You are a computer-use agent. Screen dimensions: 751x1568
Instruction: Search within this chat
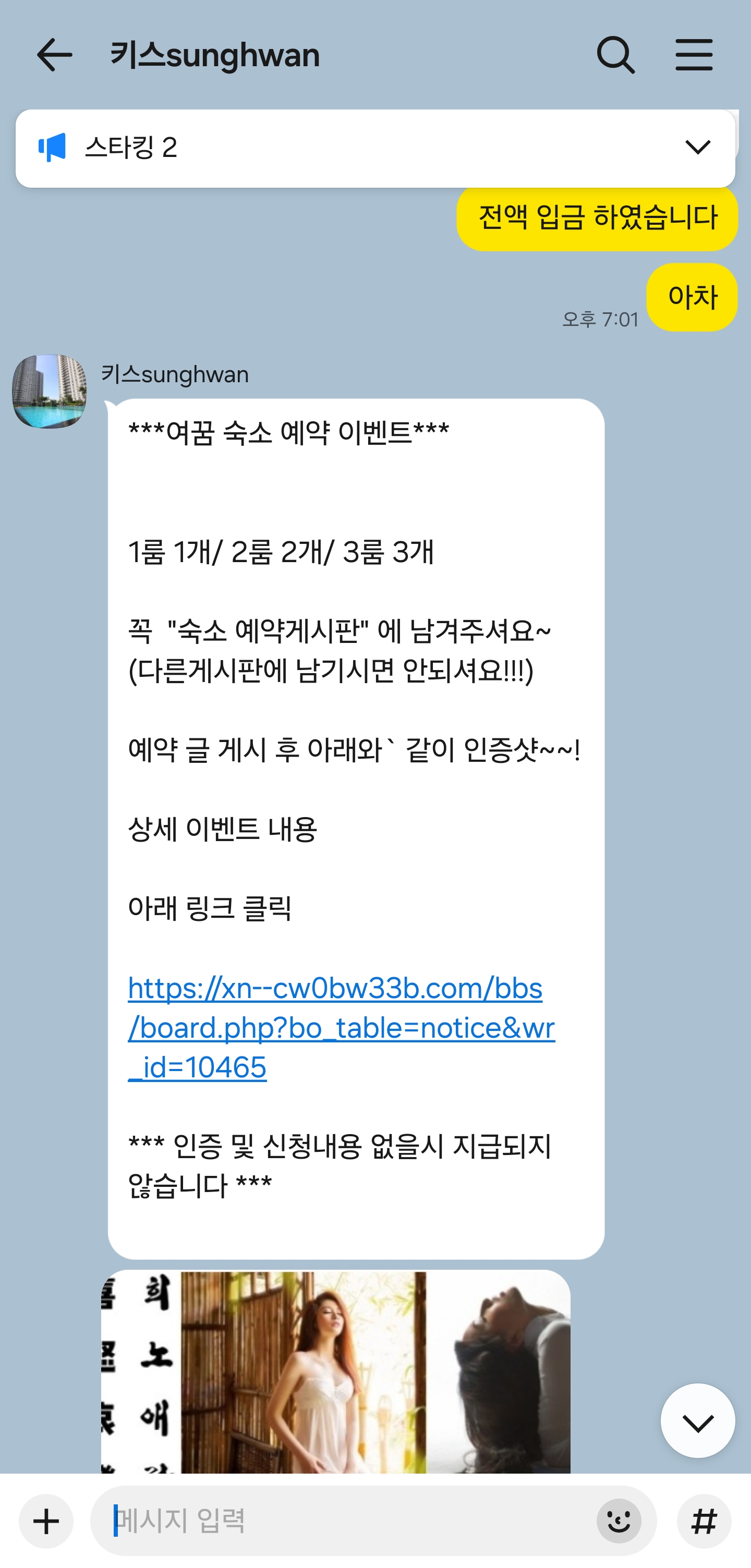(x=615, y=55)
